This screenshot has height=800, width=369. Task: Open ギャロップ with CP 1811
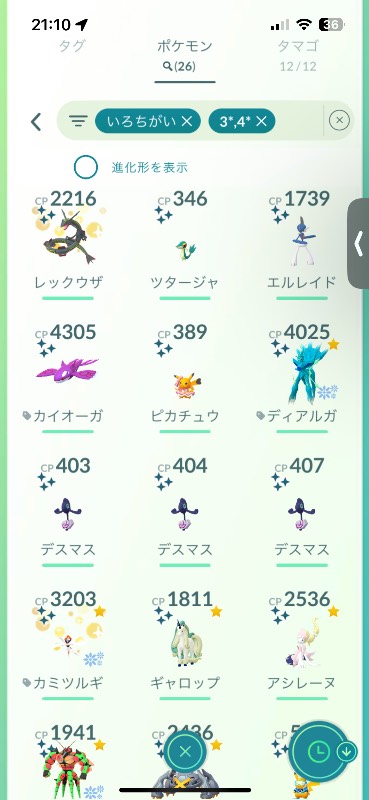click(x=185, y=645)
